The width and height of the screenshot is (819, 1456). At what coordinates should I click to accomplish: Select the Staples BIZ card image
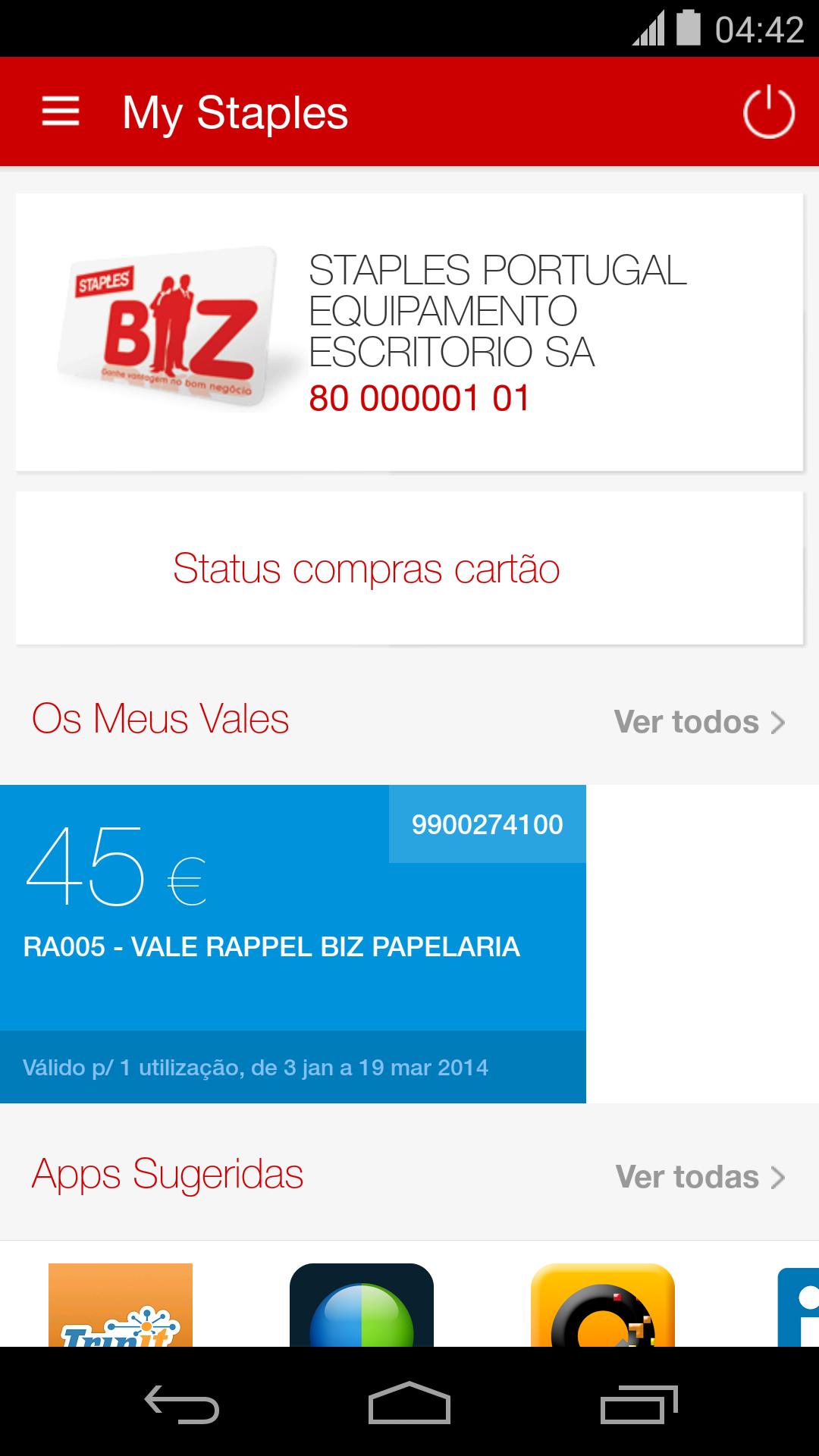click(167, 326)
